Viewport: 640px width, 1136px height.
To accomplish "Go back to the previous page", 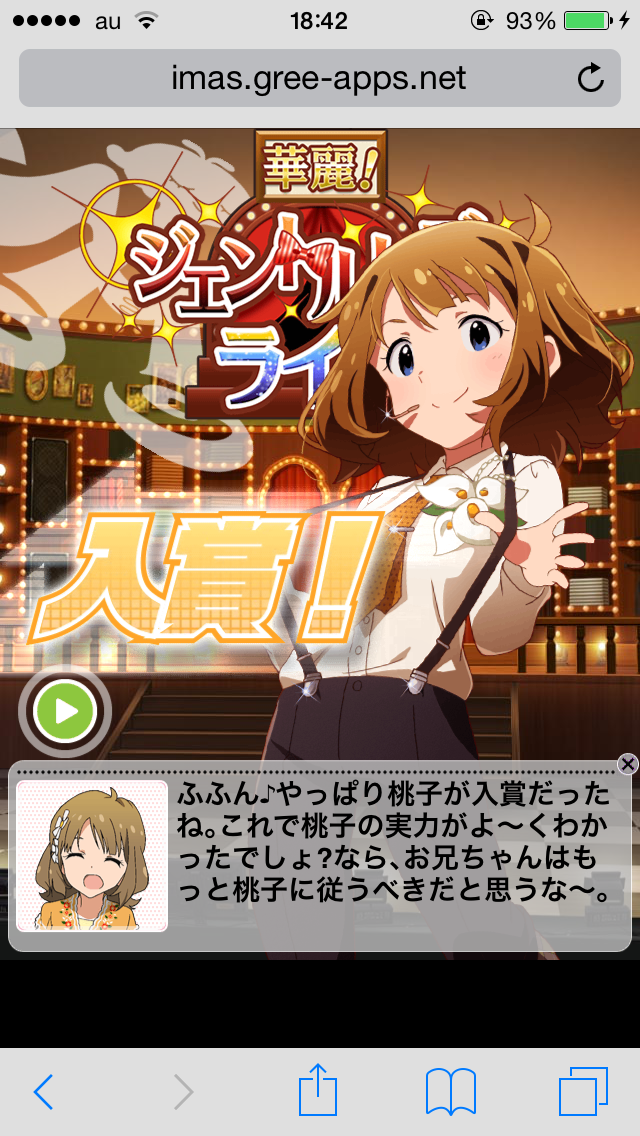I will (x=43, y=1092).
